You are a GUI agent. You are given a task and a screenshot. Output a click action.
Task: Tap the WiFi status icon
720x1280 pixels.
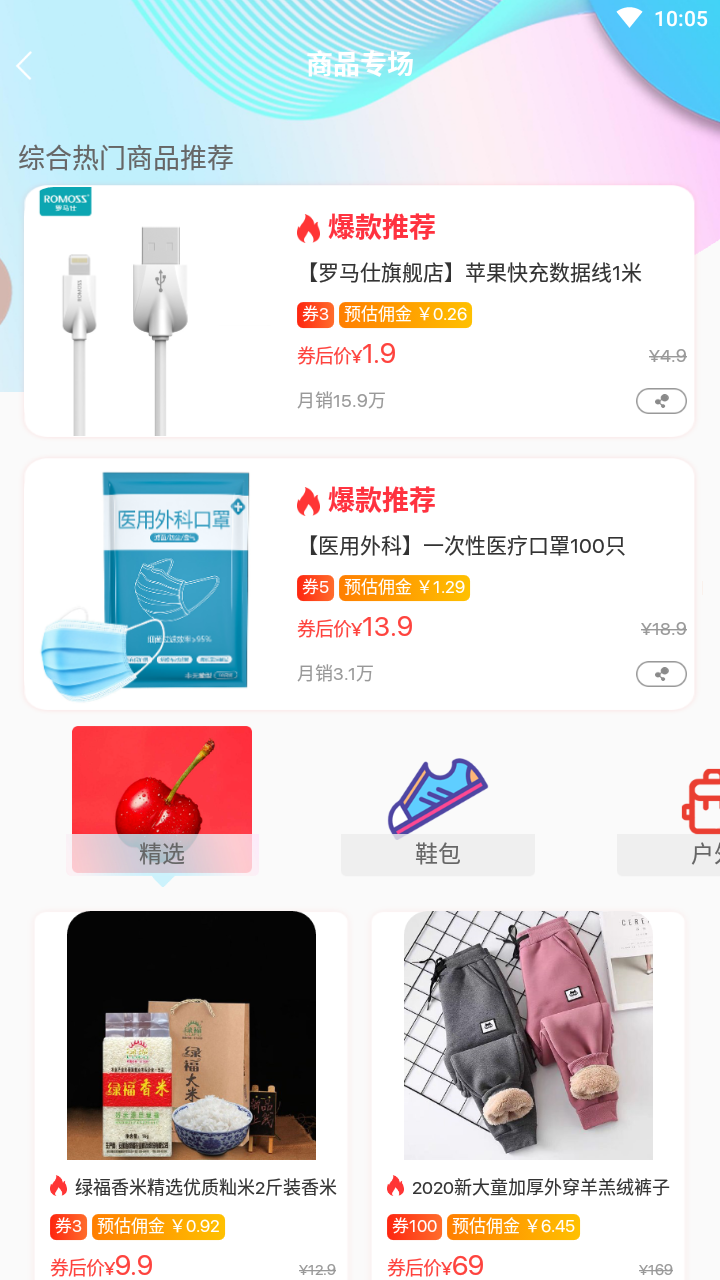click(628, 17)
